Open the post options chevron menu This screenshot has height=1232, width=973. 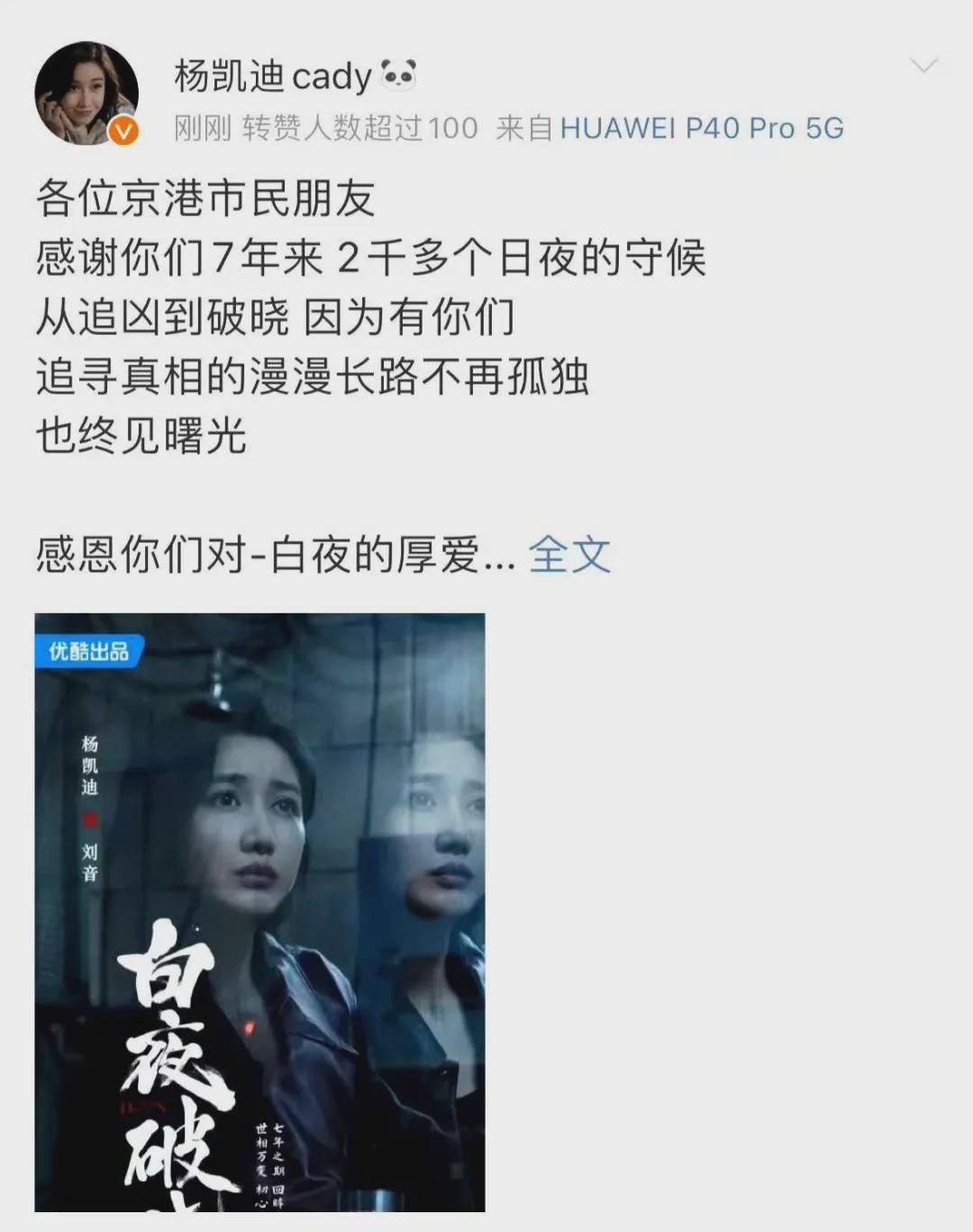[x=923, y=67]
